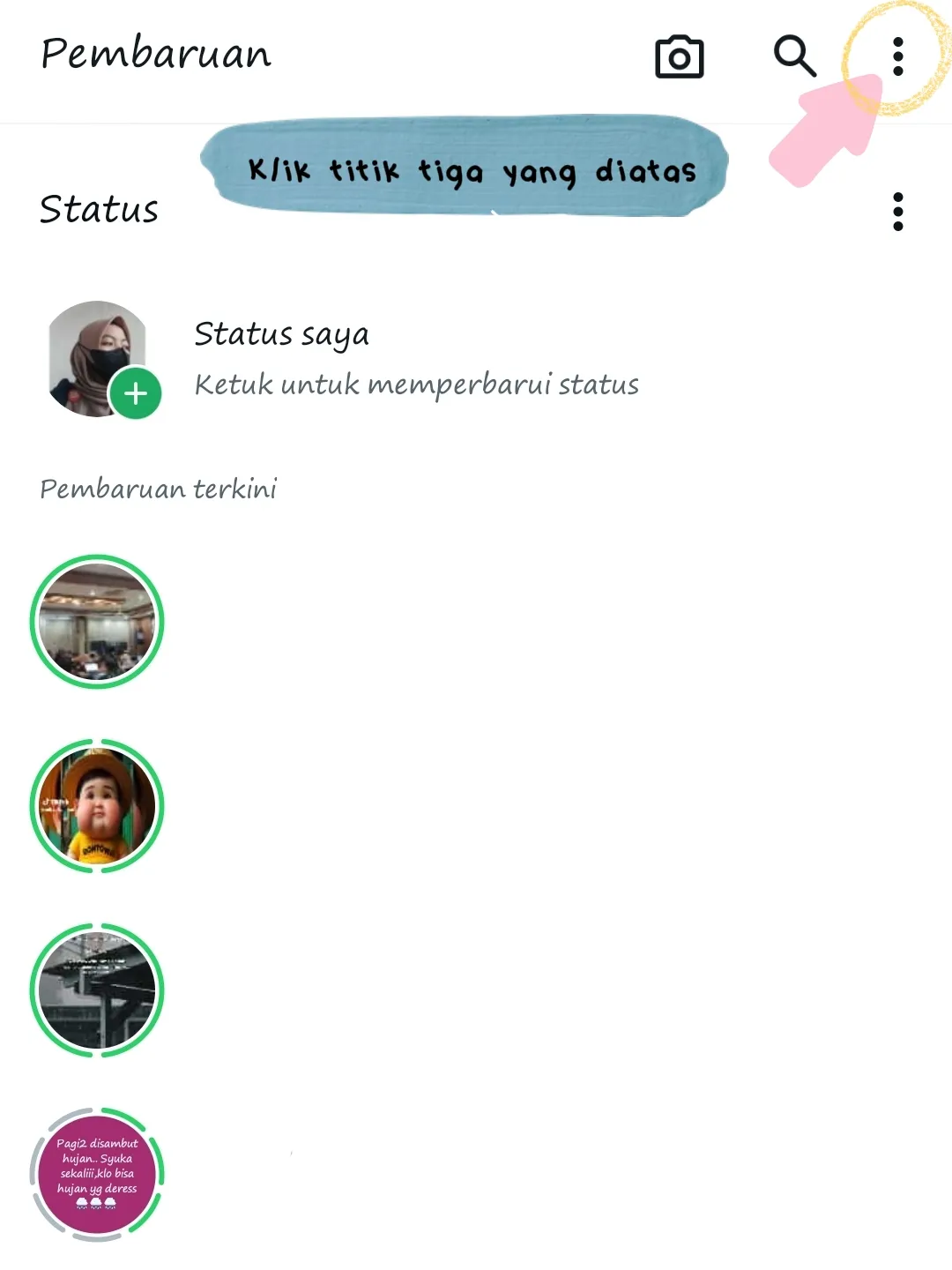Image resolution: width=952 pixels, height=1270 pixels.
Task: Search updates with the magnifier icon
Action: [794, 56]
